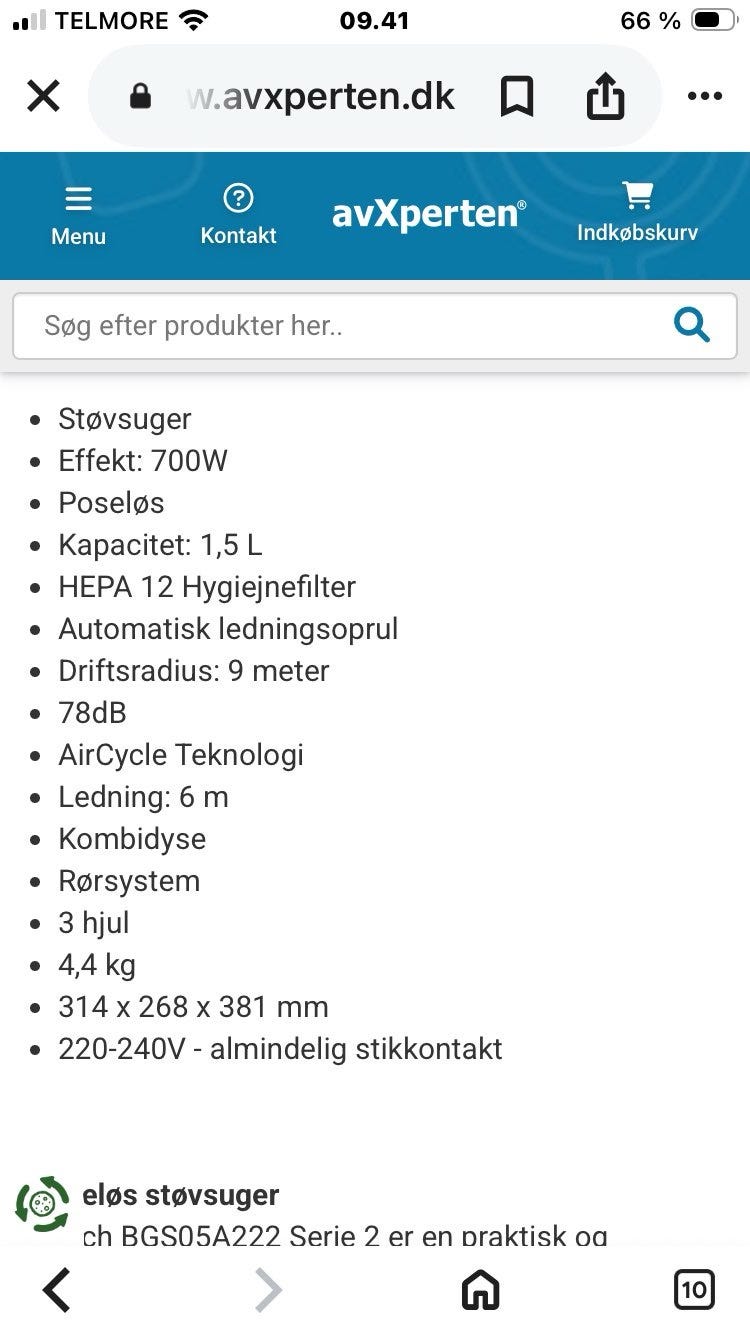Viewport: 750px width, 1334px height.
Task: Open the browser overflow menu
Action: [705, 97]
